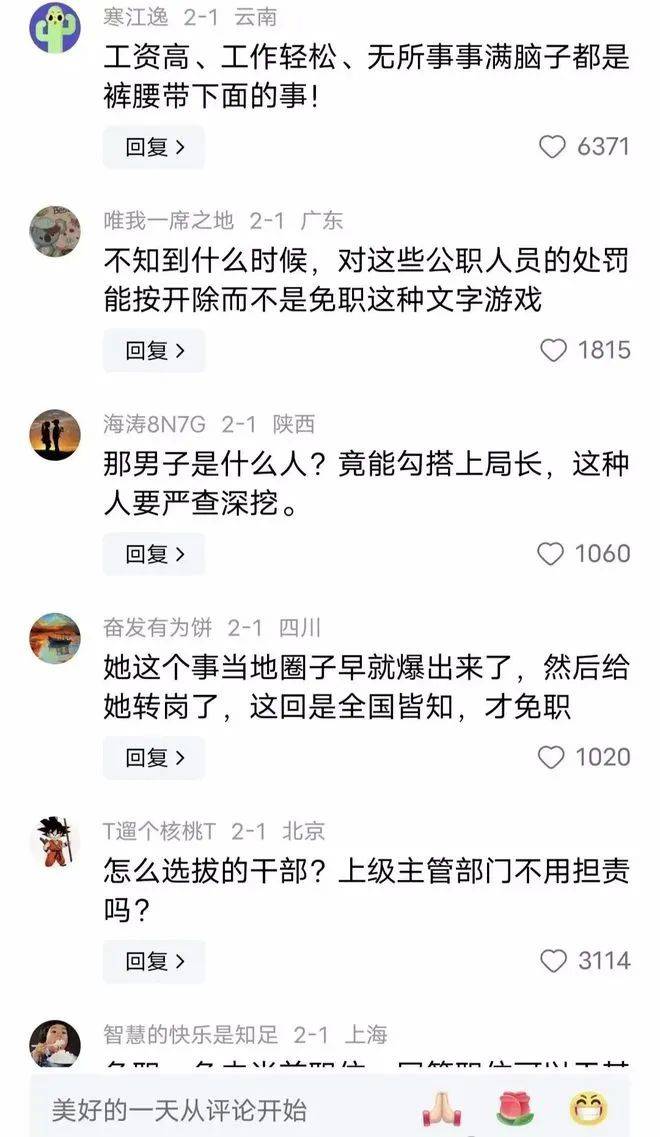
Task: Insert the grinning face emoji
Action: (590, 1109)
